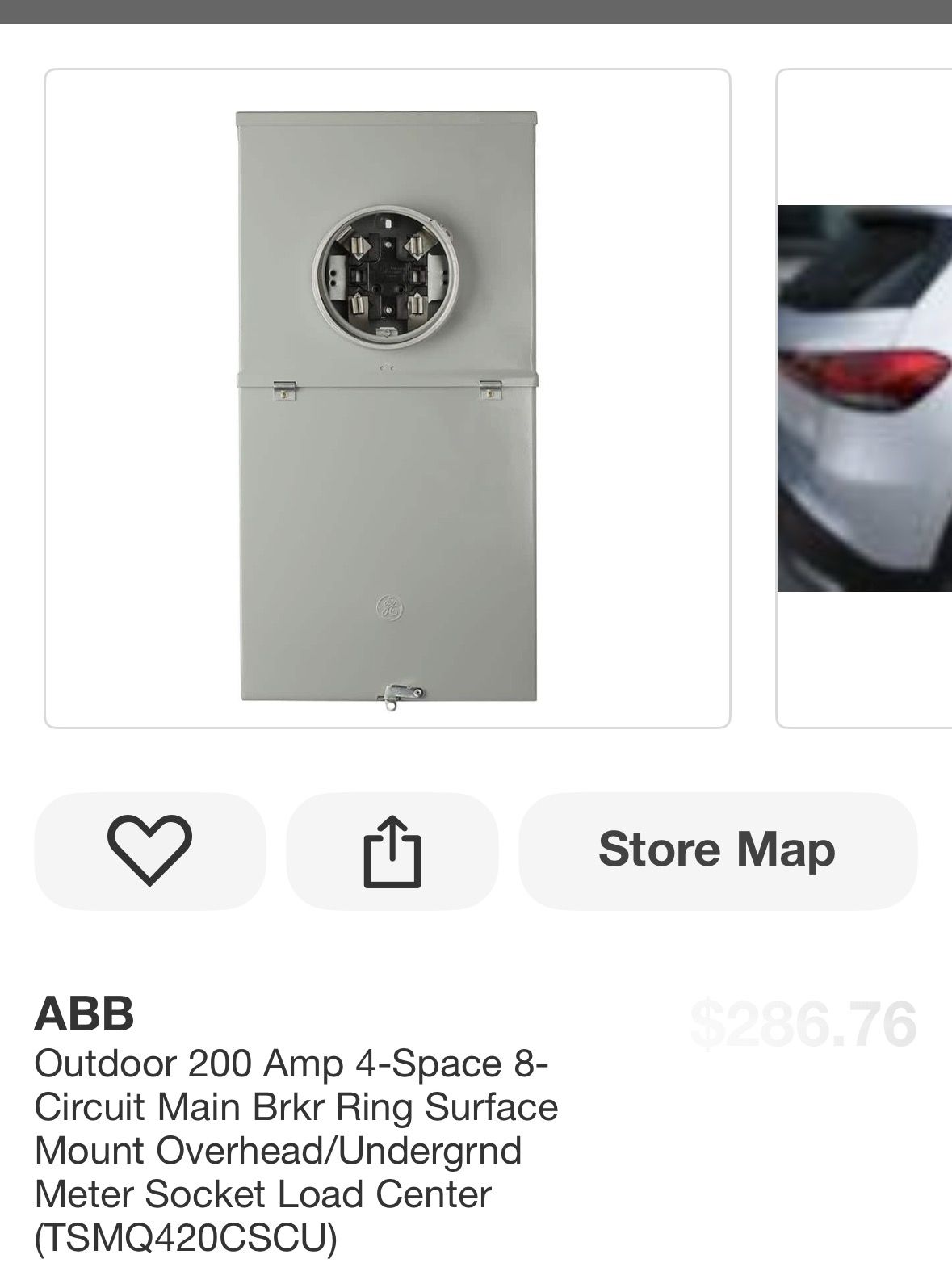Open the Store Map
The width and height of the screenshot is (952, 1263).
click(717, 851)
